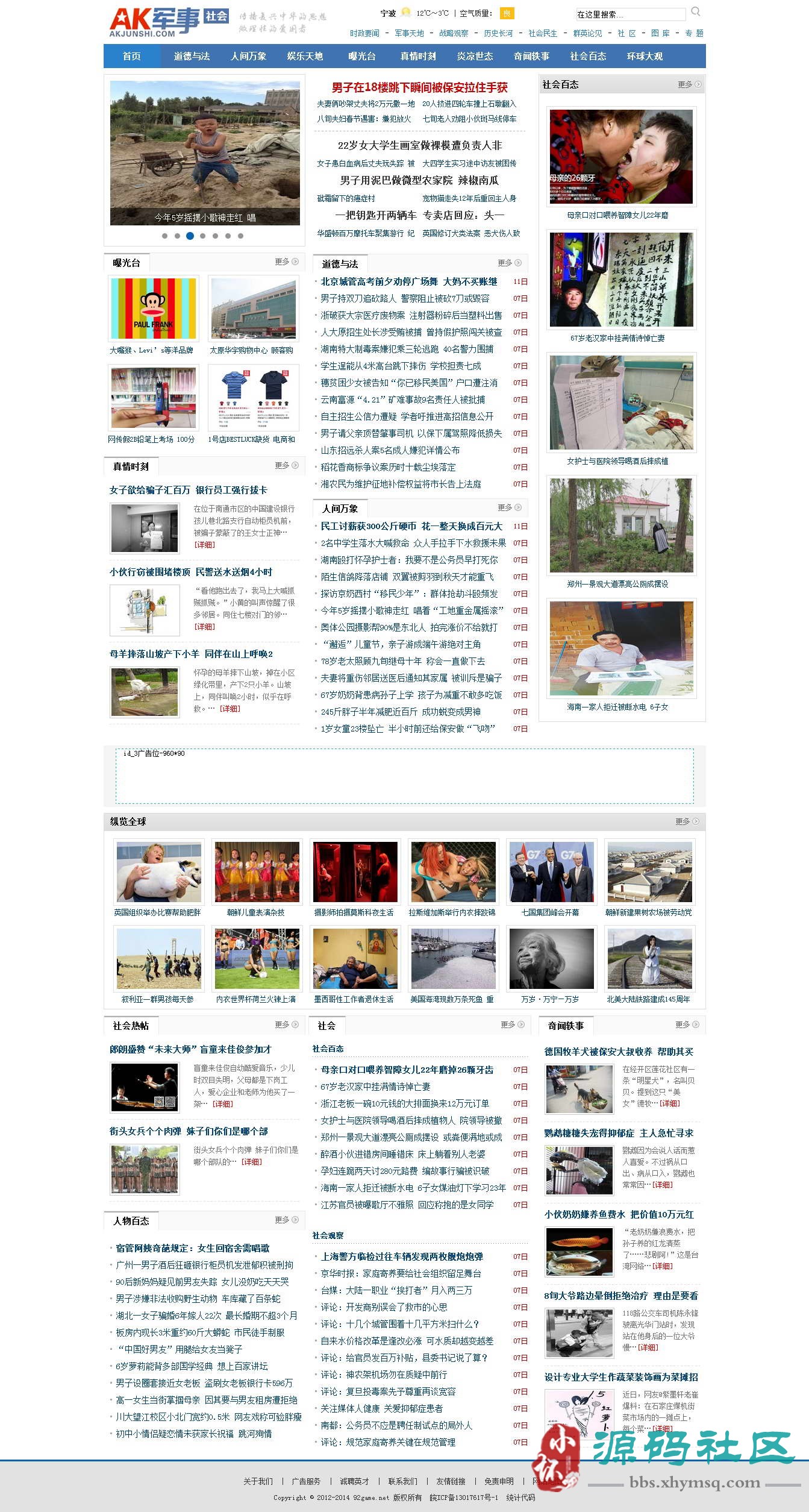Open [详细] for 女子欲给骗子汇百万 story
The width and height of the screenshot is (809, 1512).
(x=204, y=545)
